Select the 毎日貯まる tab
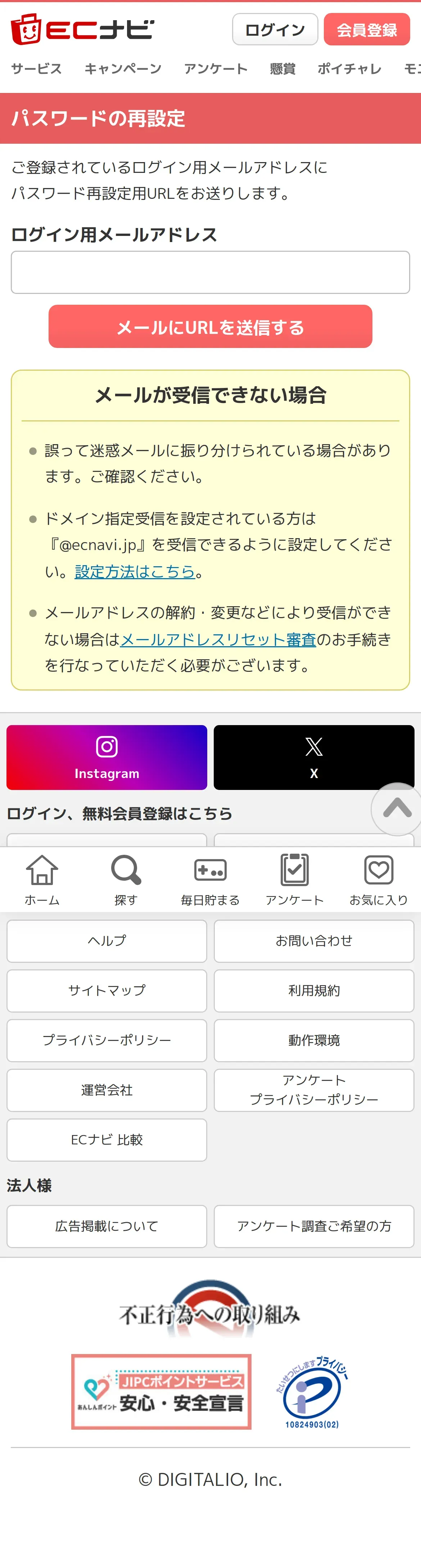This screenshot has height=1568, width=421. tap(210, 880)
